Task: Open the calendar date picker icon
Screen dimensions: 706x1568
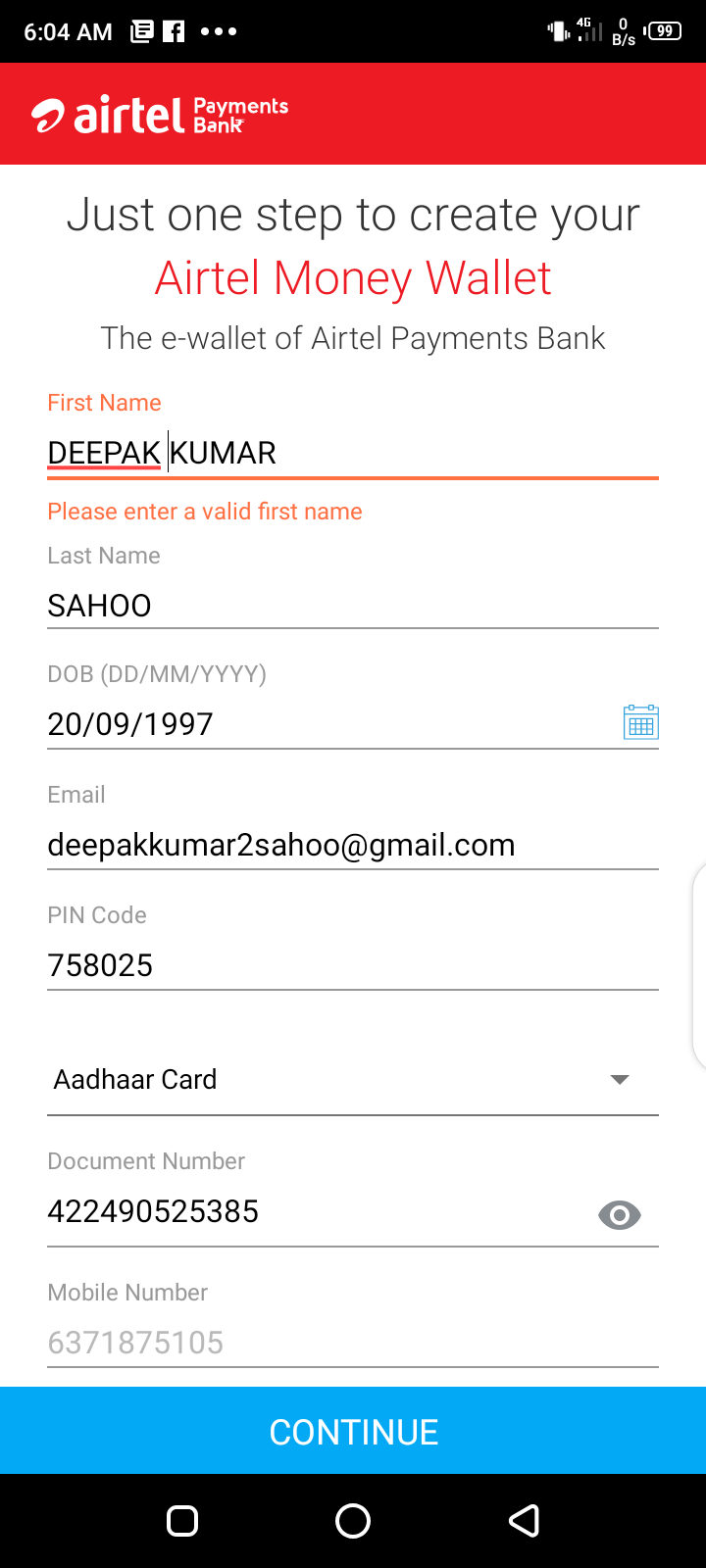Action: (x=640, y=723)
